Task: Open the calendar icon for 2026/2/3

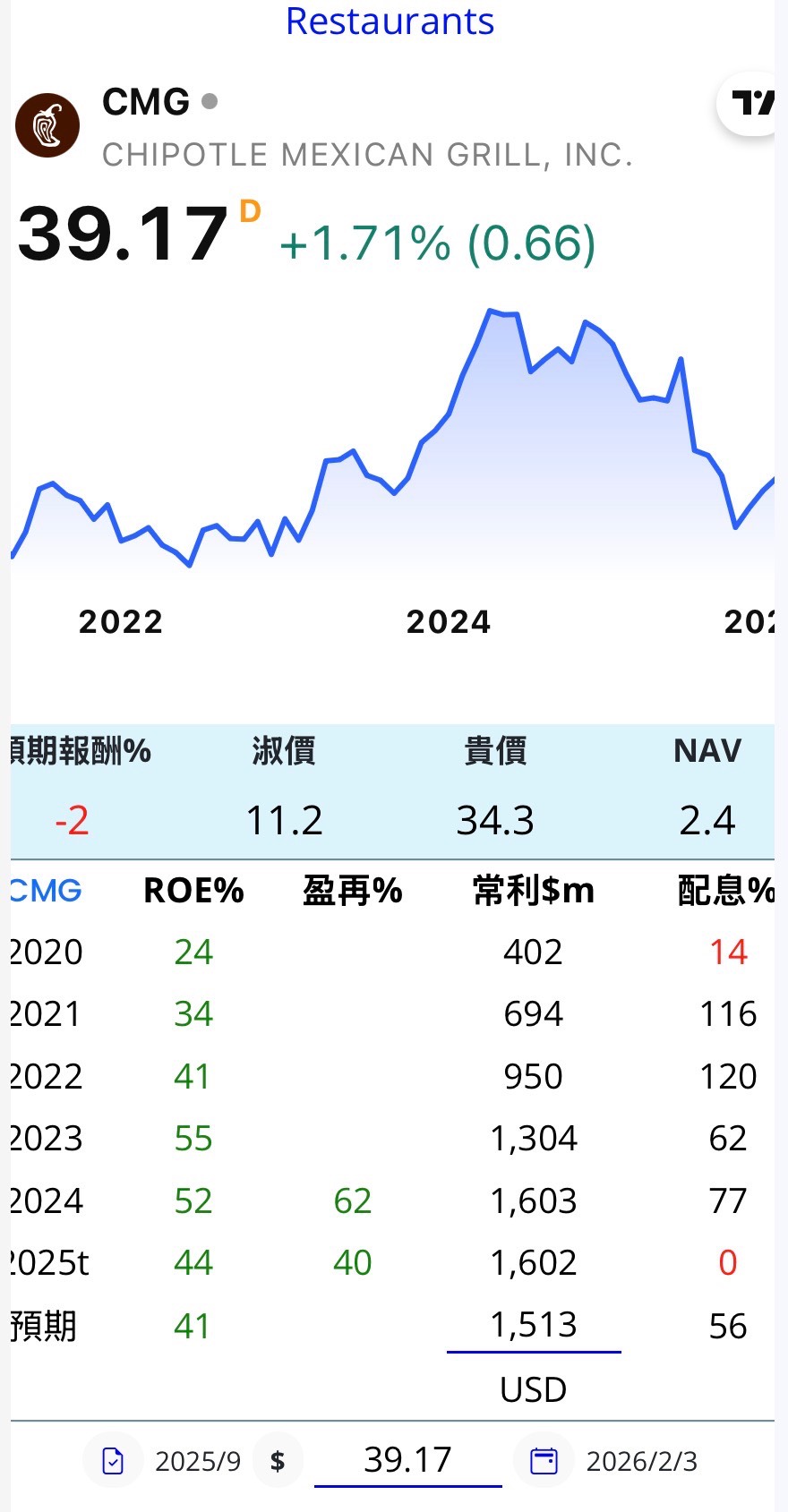Action: pos(544,1461)
